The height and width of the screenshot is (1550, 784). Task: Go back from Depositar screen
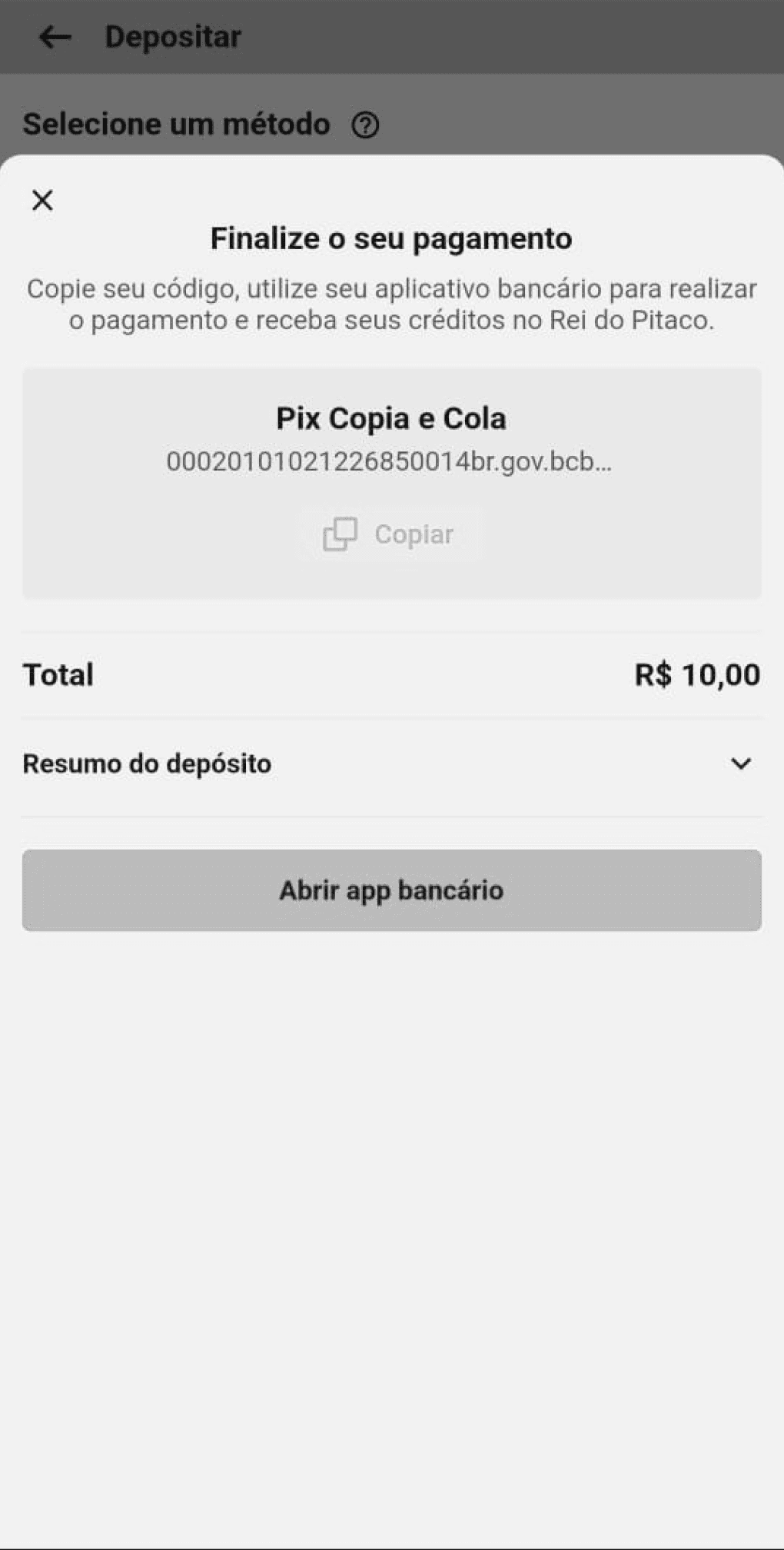pyautogui.click(x=55, y=37)
